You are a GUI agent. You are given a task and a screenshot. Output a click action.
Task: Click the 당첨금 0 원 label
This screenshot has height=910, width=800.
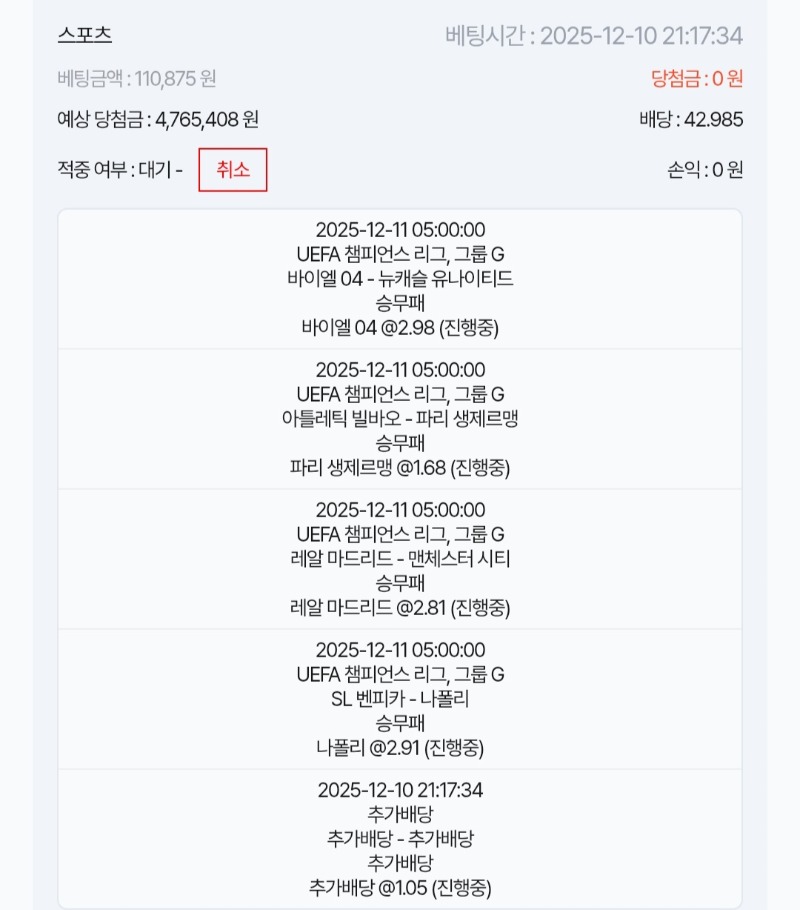(x=697, y=78)
